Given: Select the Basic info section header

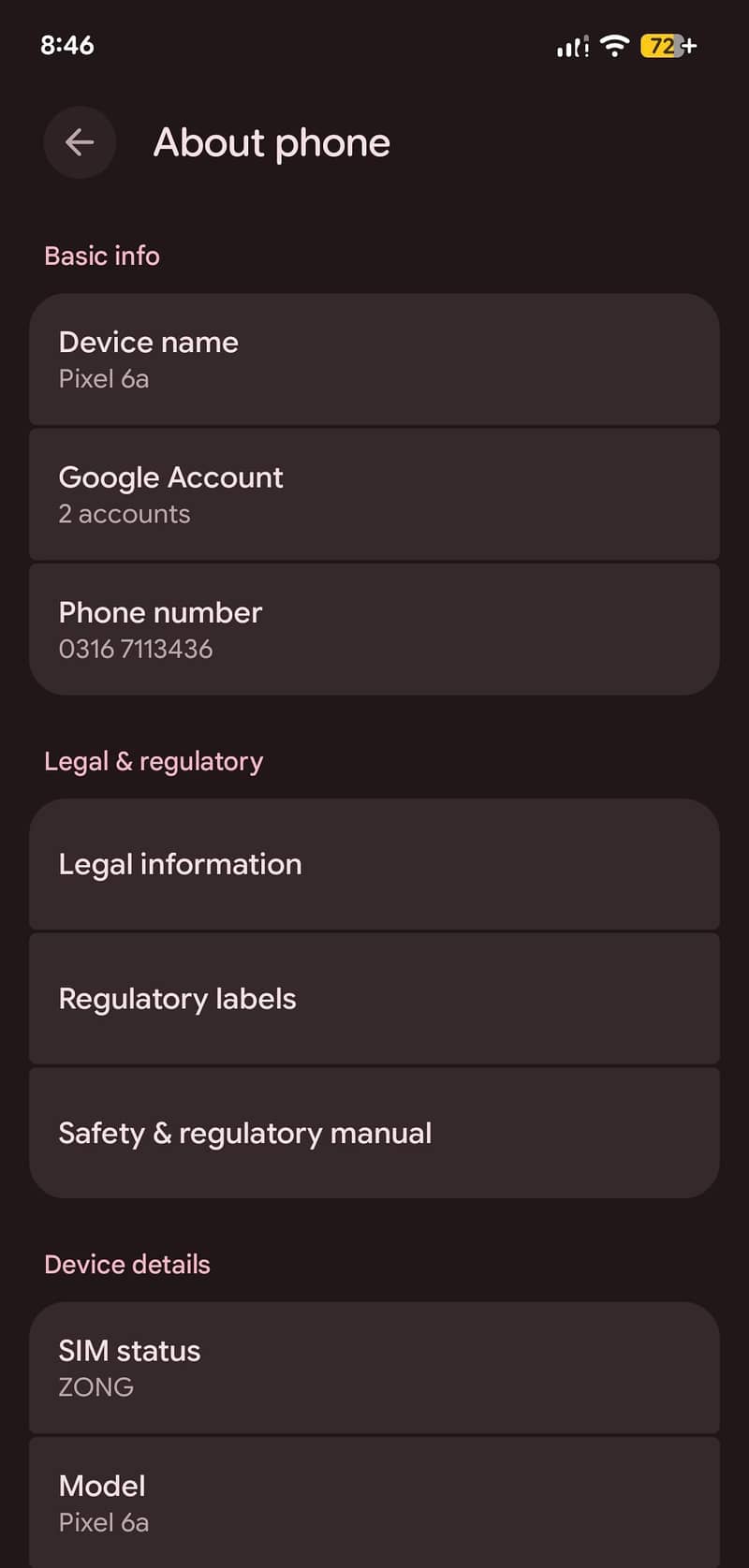Looking at the screenshot, I should tap(101, 256).
